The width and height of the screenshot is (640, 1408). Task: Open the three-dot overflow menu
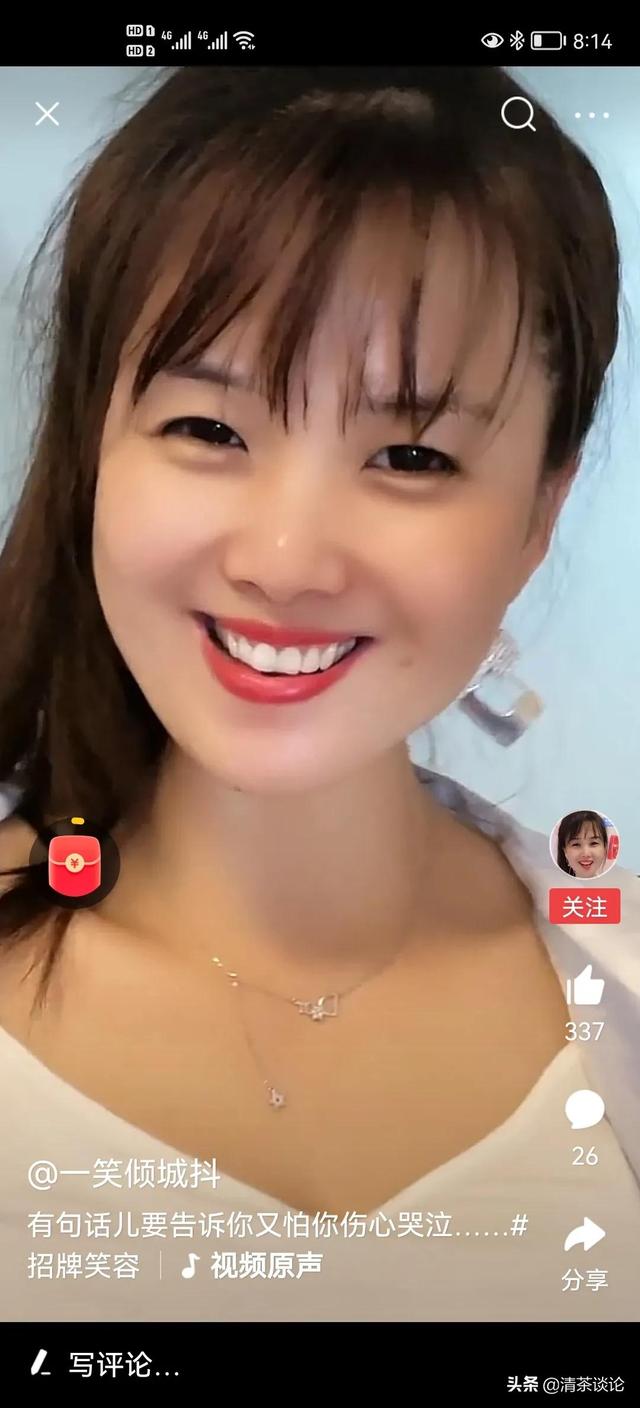click(x=591, y=116)
